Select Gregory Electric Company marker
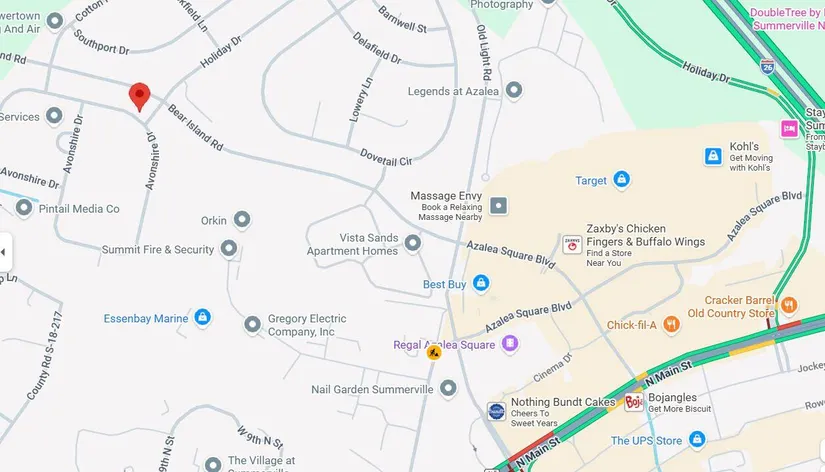825x472 pixels. 253,324
